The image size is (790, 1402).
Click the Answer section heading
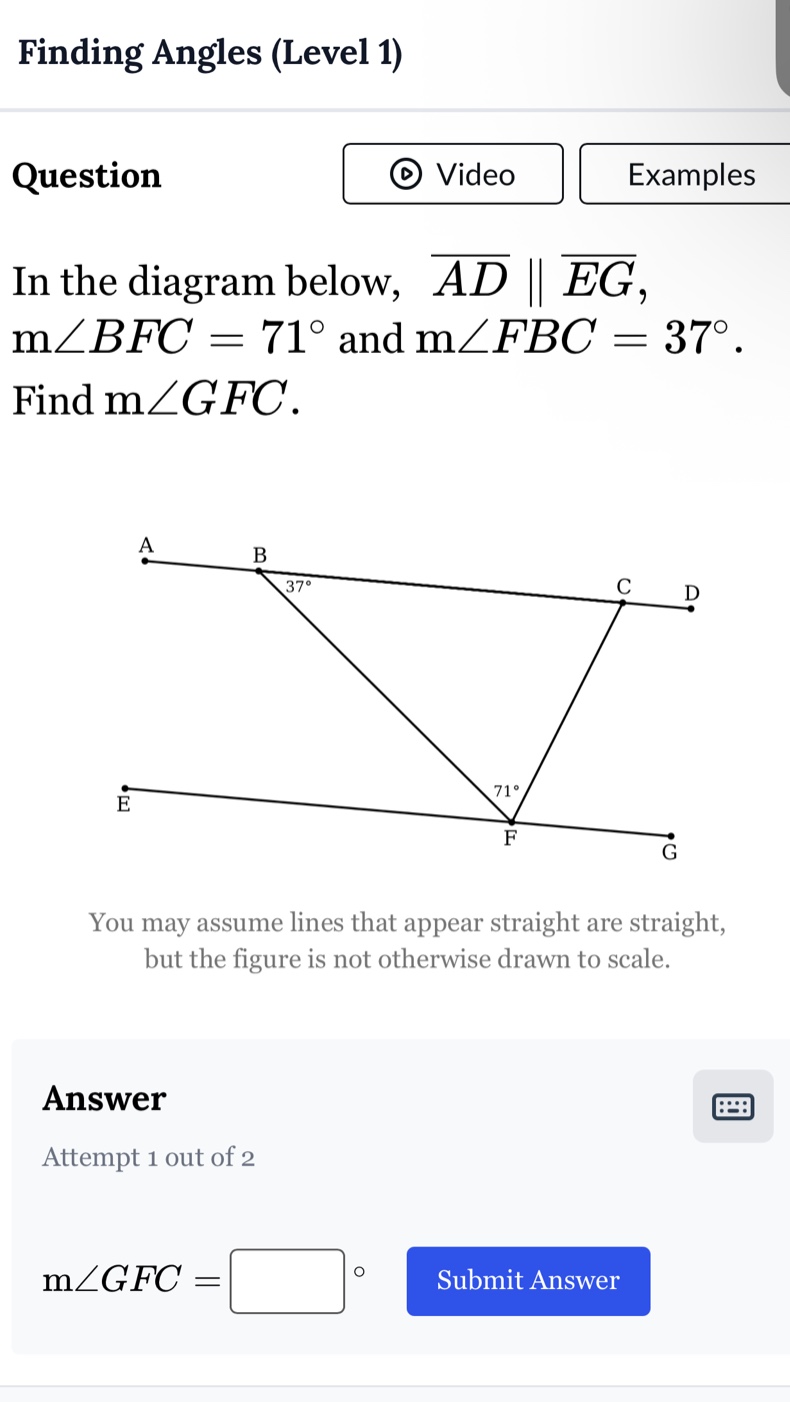coord(103,1098)
